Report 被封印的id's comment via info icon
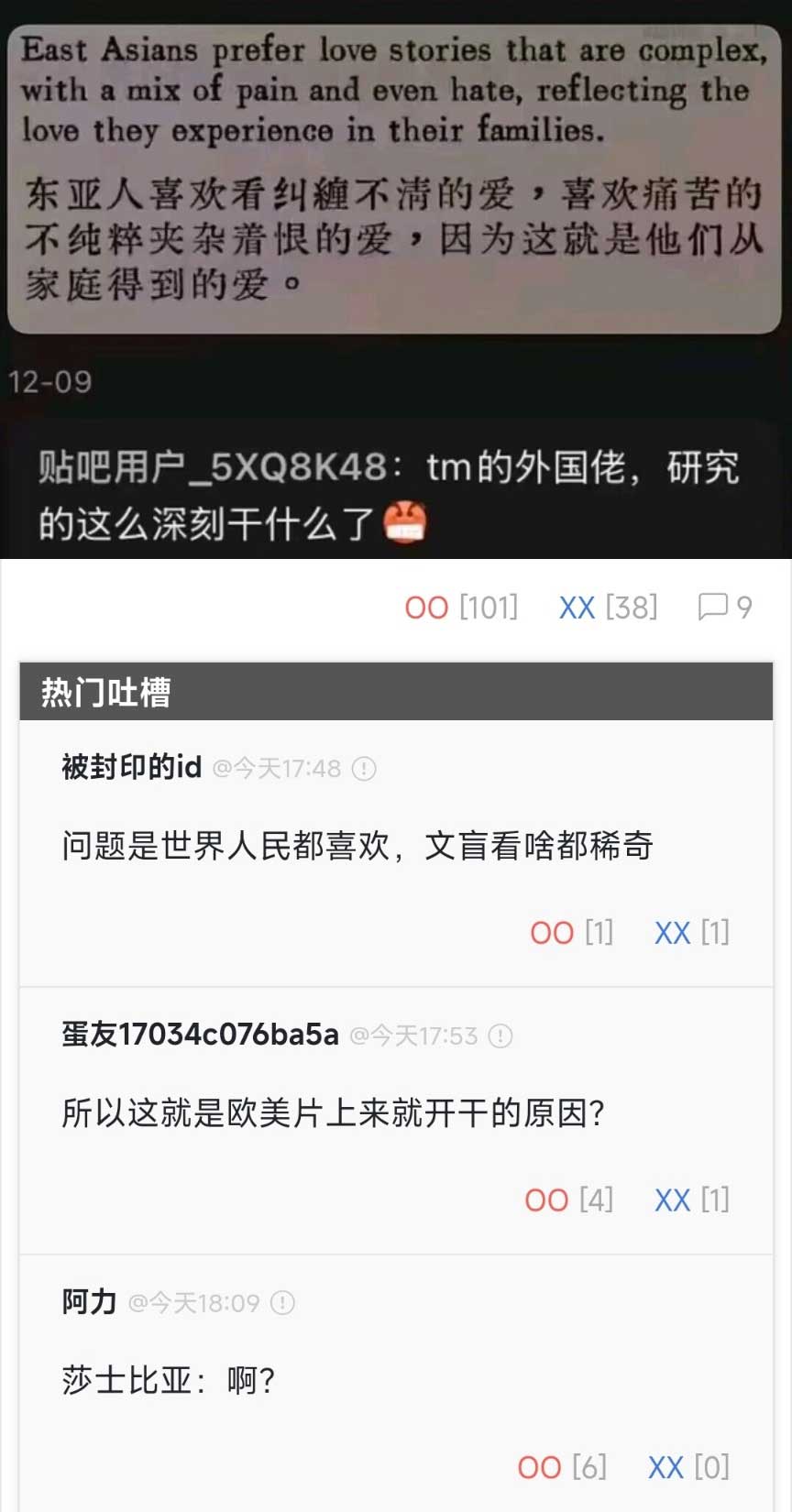The image size is (792, 1512). [x=364, y=769]
